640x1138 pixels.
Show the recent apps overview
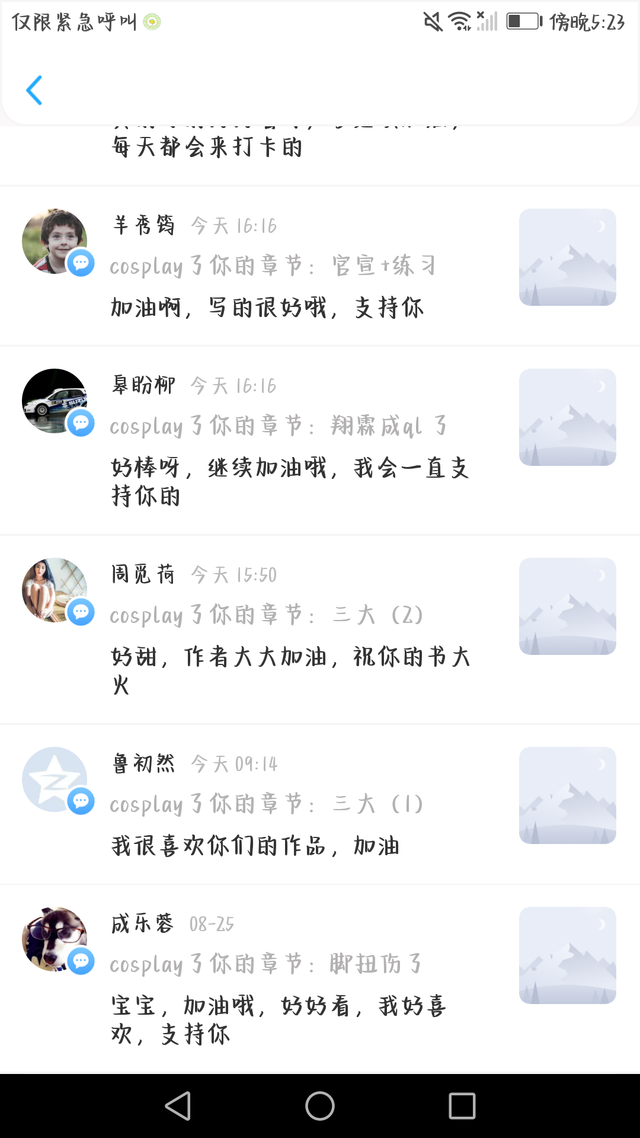(462, 1105)
